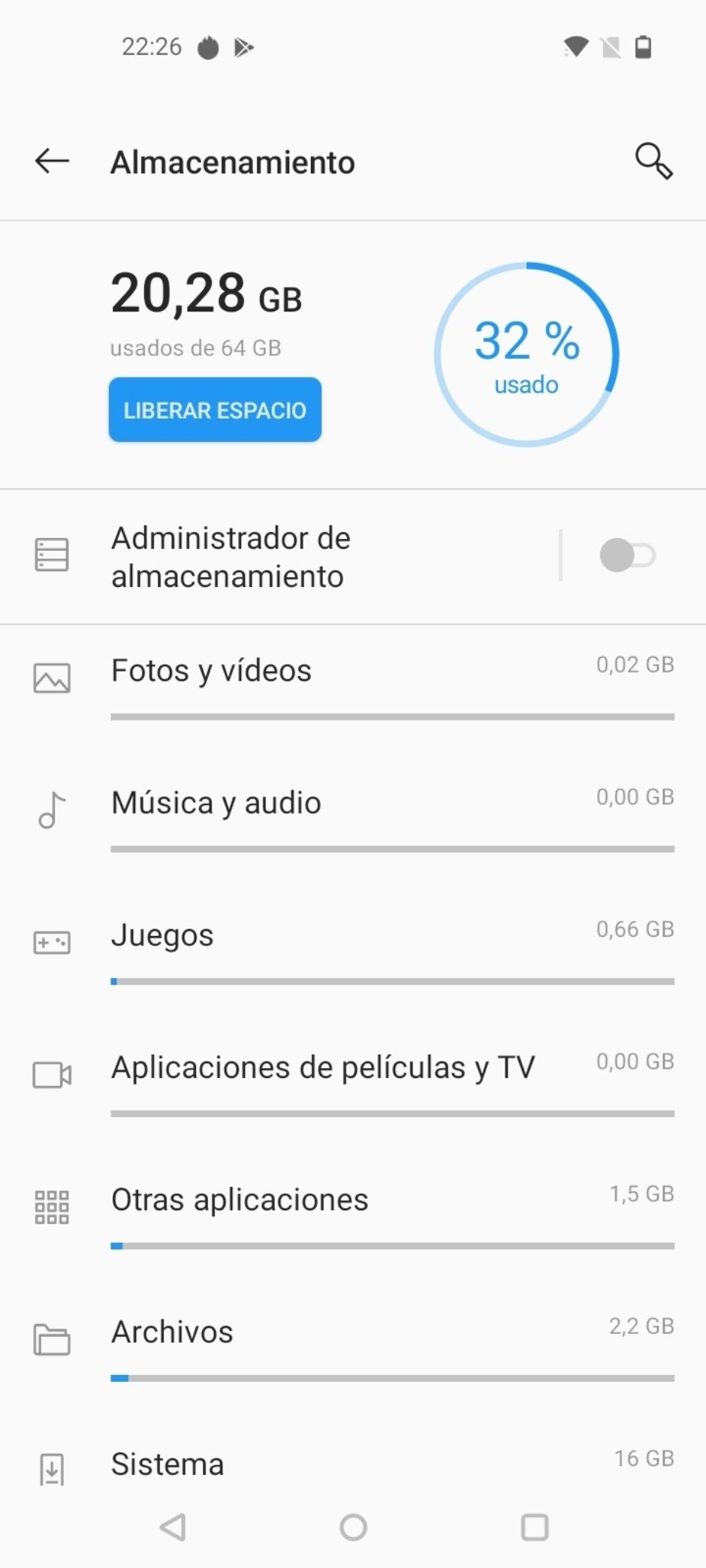Go back using the arrow next to Almacenamiento
706x1568 pixels.
coord(52,161)
